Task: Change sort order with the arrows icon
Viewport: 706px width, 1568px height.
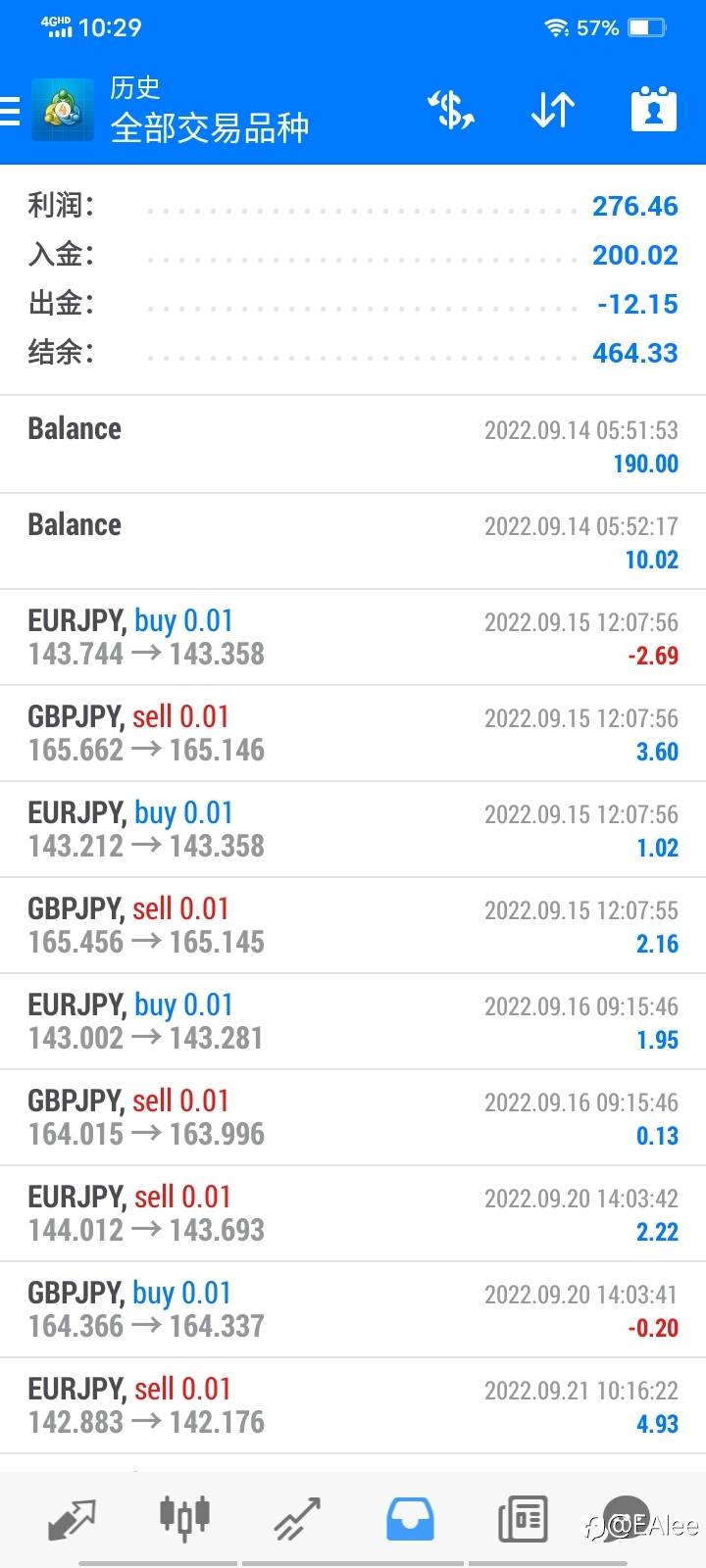Action: click(553, 110)
